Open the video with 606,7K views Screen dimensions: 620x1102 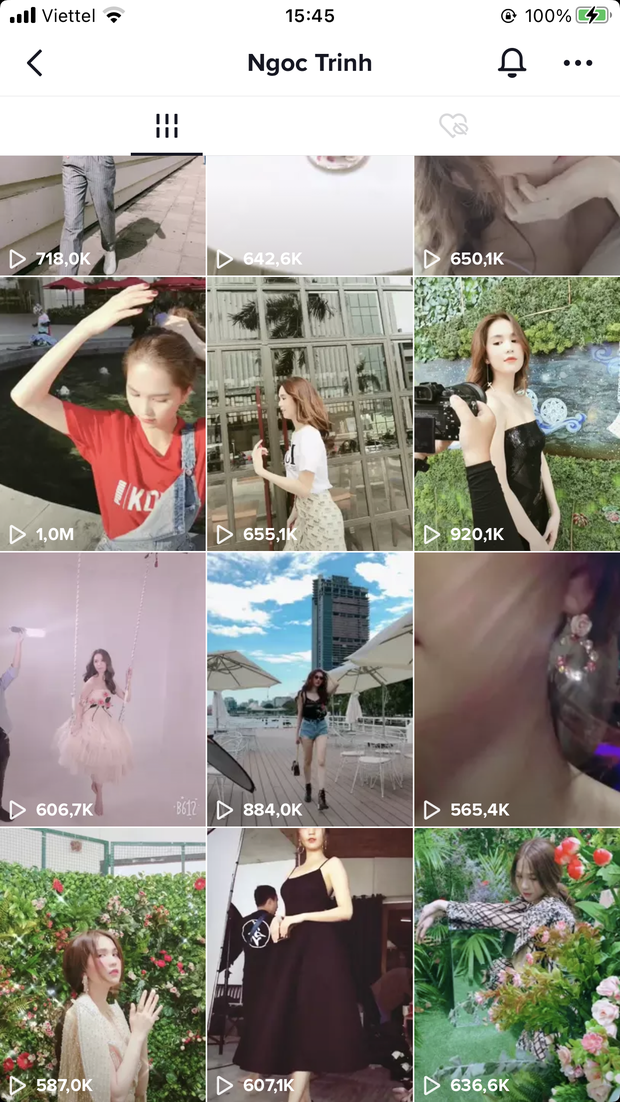point(102,689)
